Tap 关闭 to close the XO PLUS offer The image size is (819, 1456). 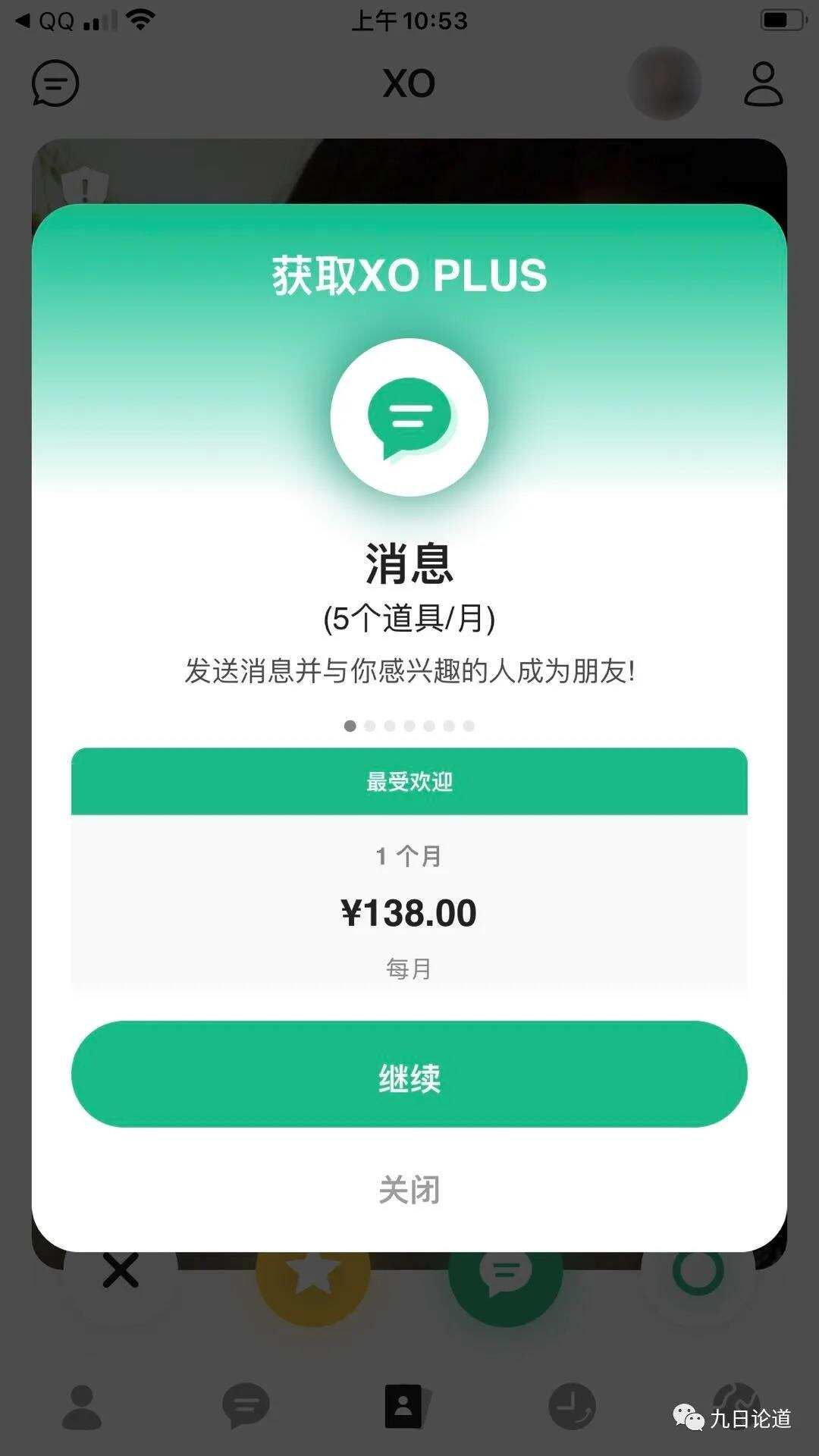(409, 1191)
